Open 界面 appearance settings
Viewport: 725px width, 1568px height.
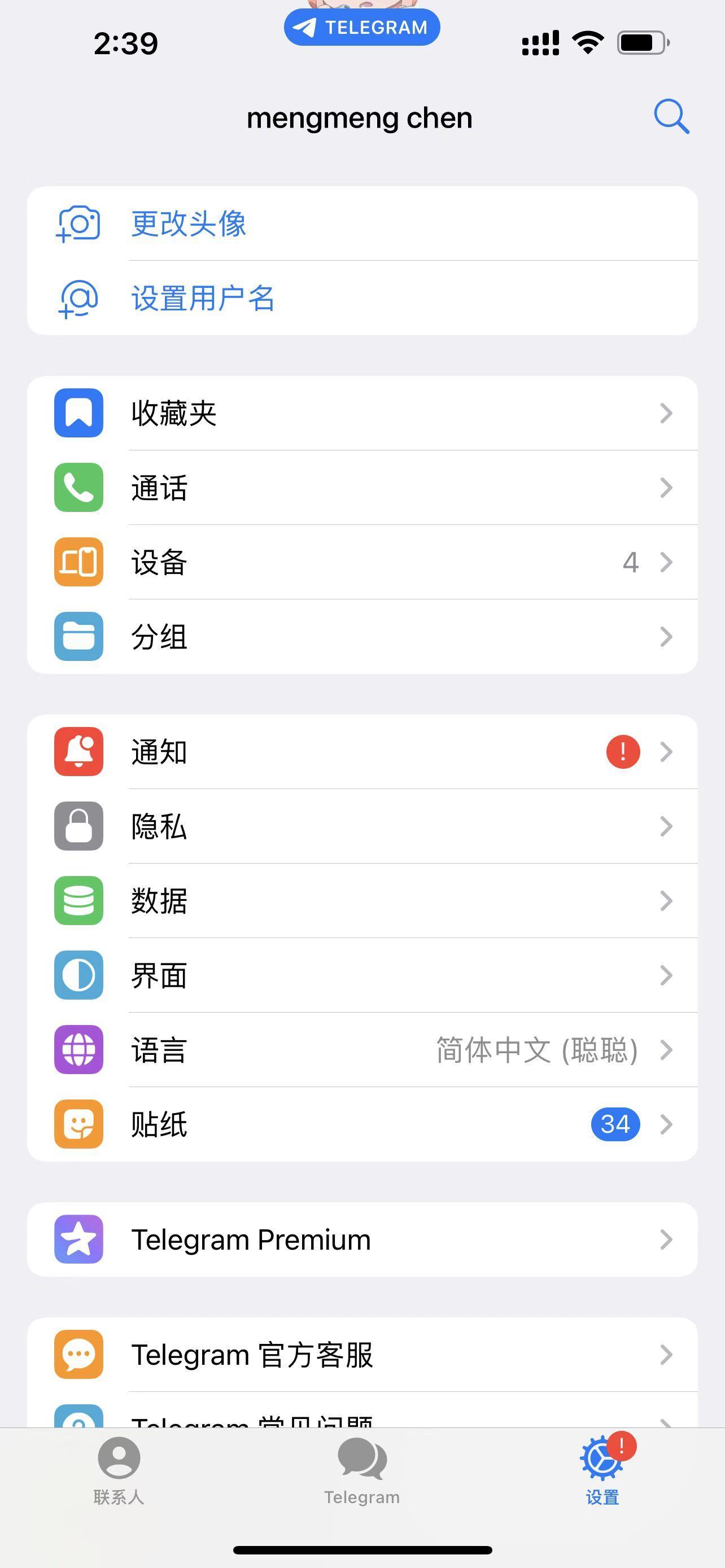coord(361,975)
